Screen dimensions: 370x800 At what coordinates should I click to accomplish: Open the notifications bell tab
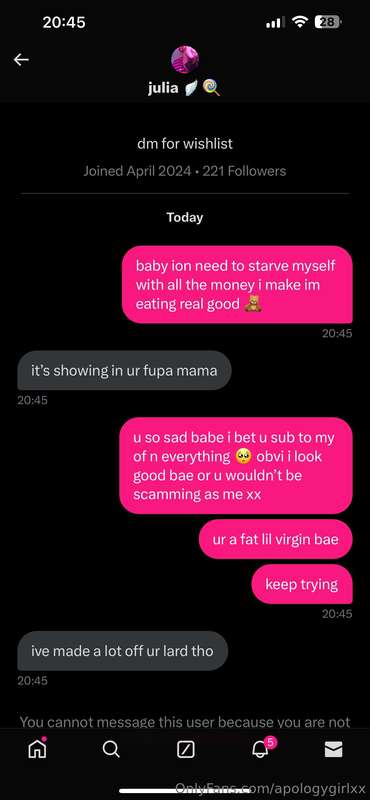261,748
